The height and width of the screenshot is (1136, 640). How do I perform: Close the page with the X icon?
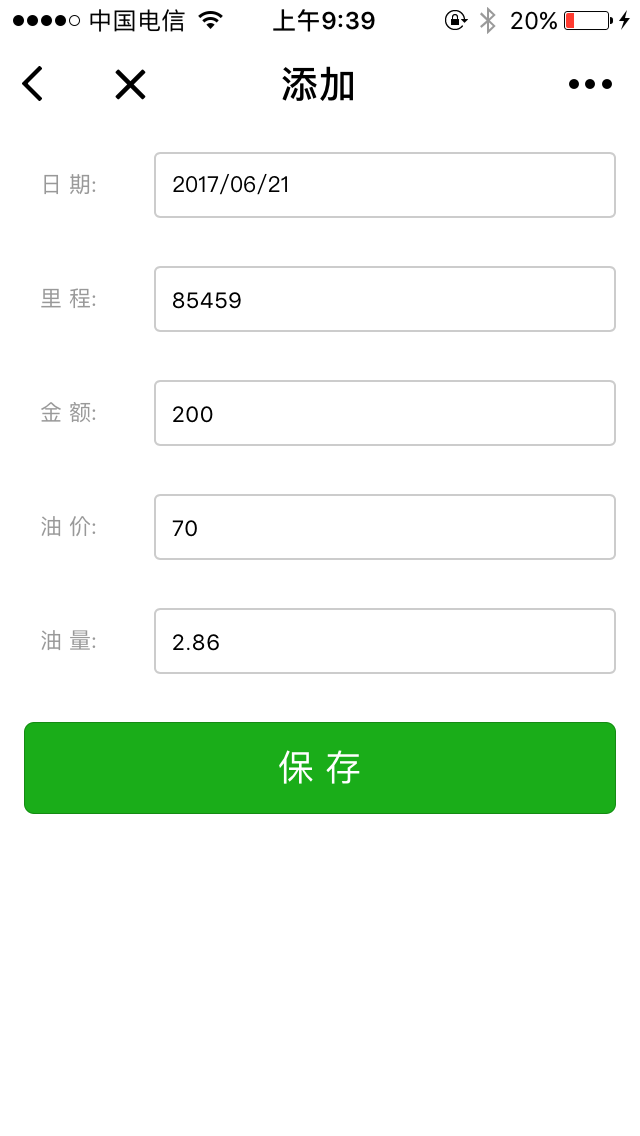[x=130, y=84]
